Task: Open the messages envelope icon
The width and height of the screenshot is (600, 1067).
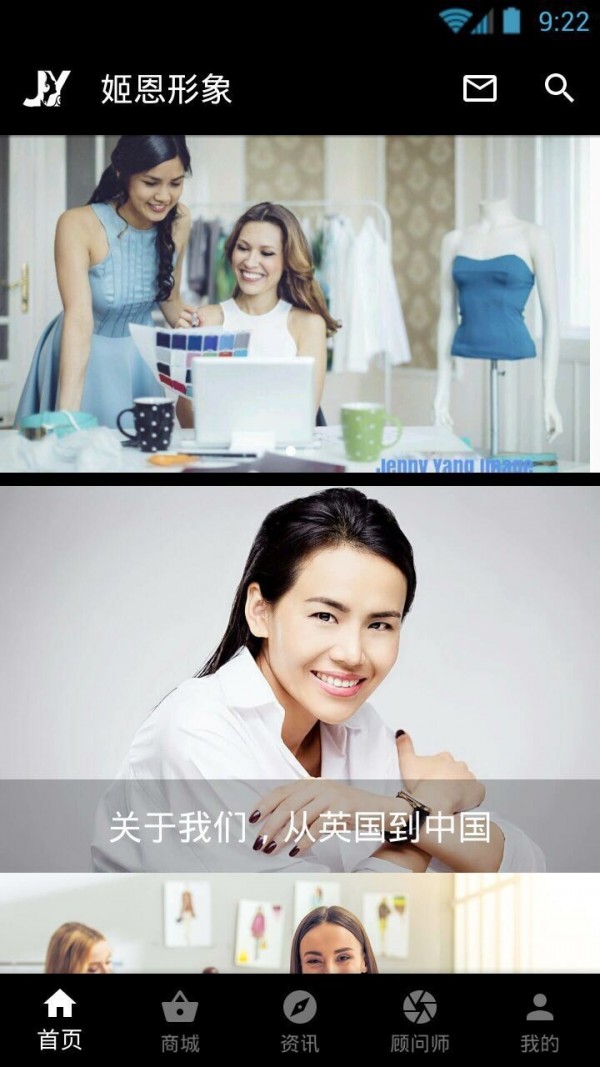Action: (x=480, y=89)
